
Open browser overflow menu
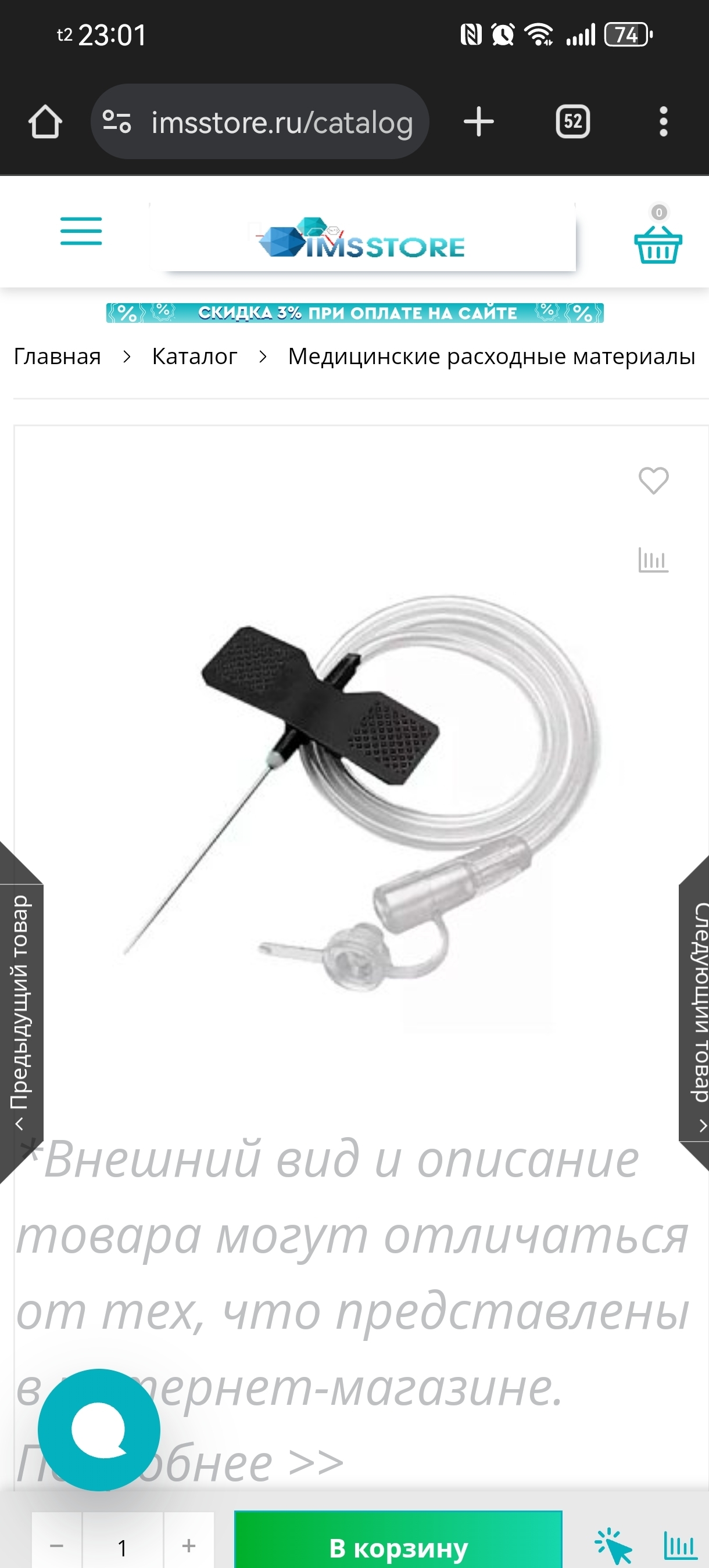[x=663, y=122]
